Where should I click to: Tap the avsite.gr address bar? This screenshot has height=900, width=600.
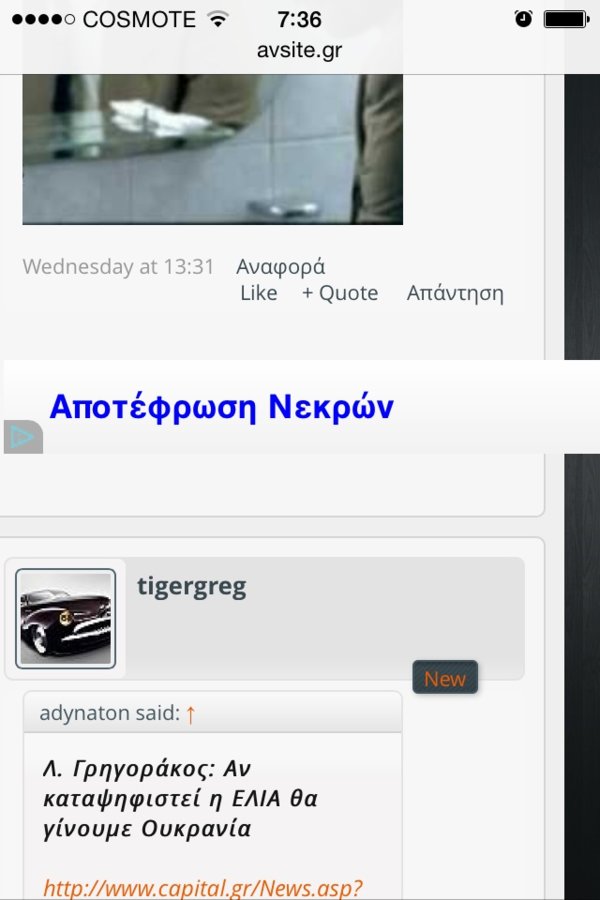(x=300, y=50)
